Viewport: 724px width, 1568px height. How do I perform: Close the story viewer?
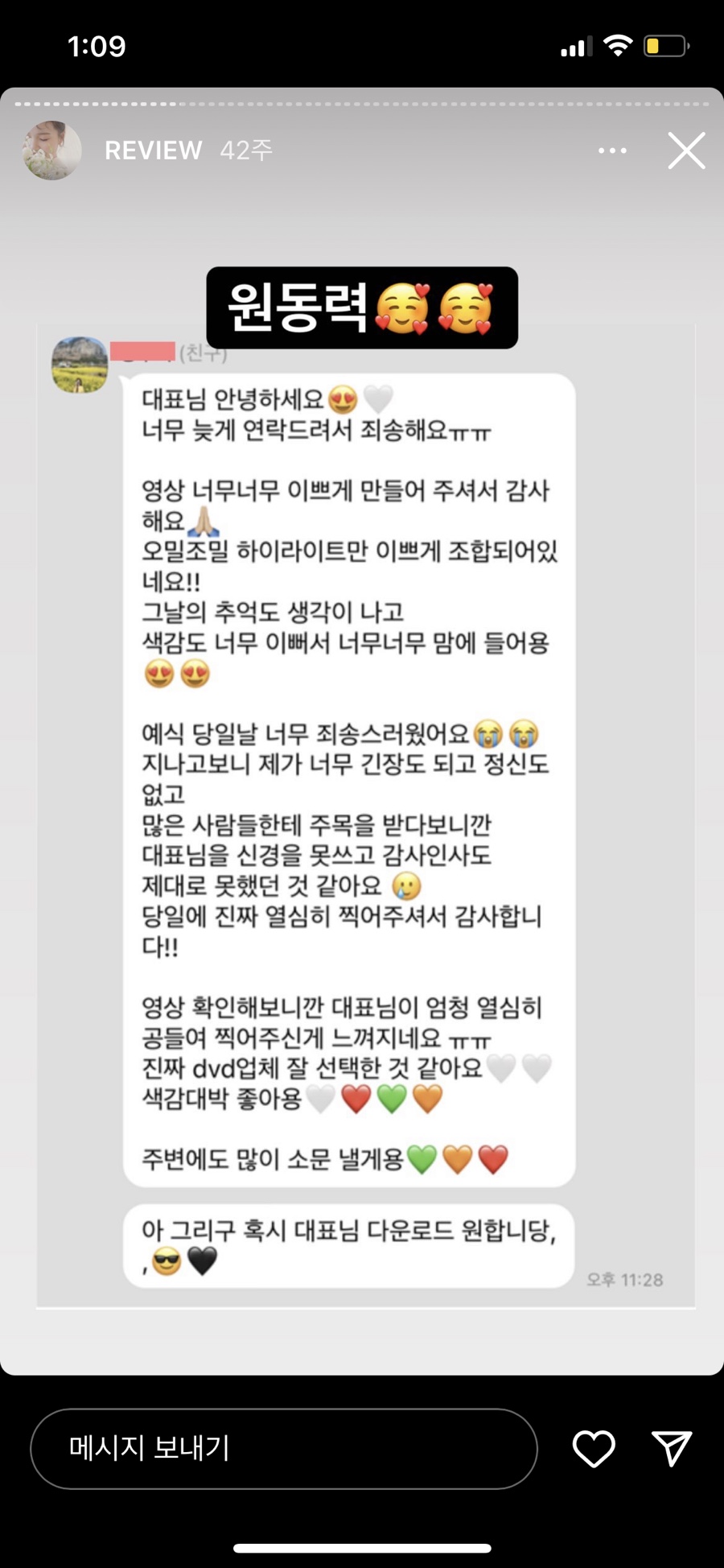pyautogui.click(x=686, y=151)
